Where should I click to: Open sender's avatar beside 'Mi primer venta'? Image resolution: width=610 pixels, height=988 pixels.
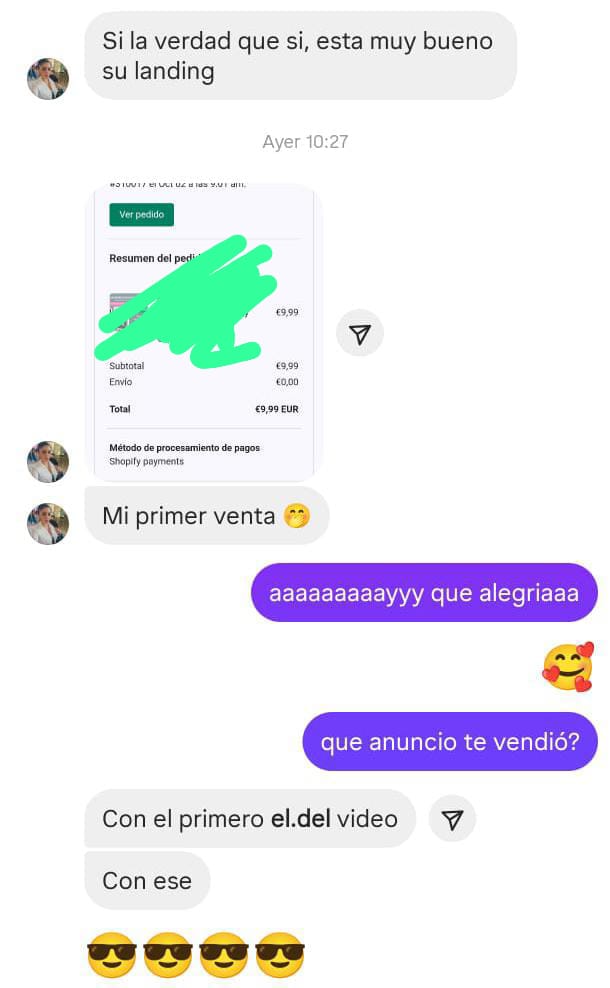pos(47,524)
